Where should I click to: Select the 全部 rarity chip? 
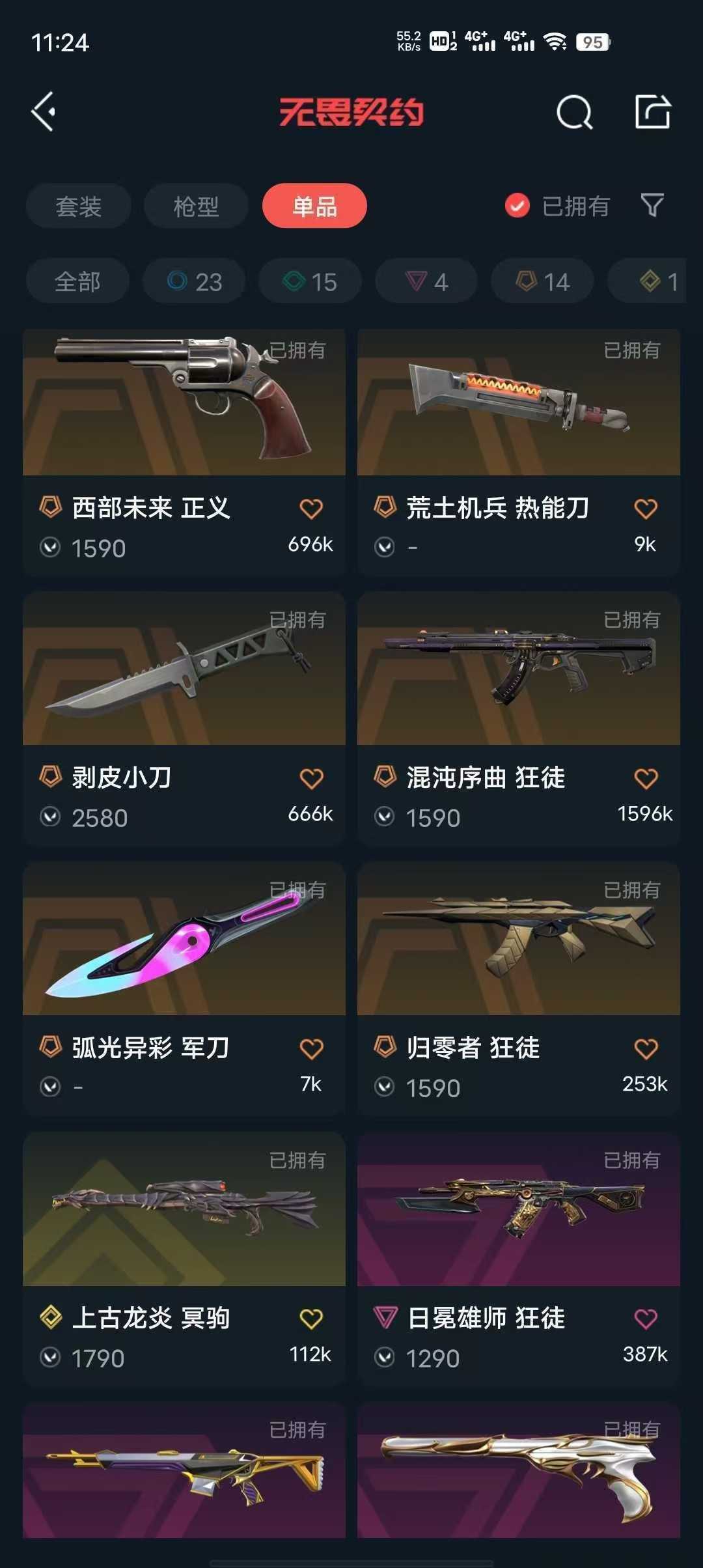[77, 281]
